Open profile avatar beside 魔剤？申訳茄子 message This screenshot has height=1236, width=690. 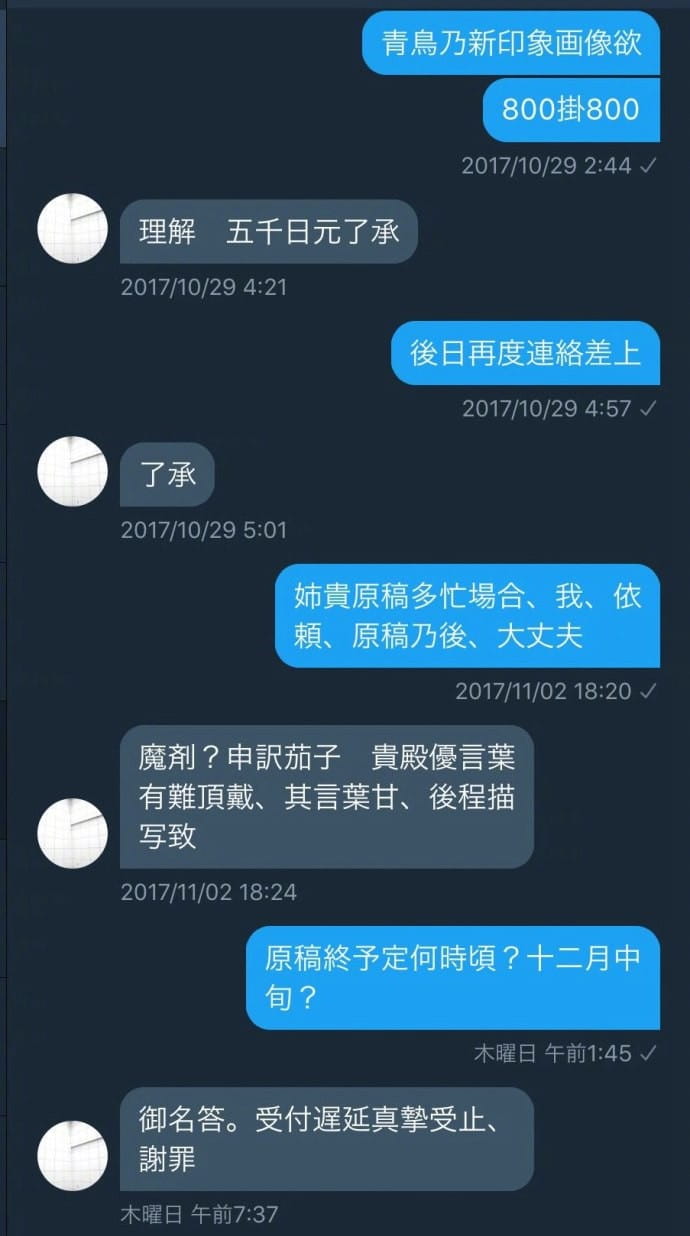click(72, 833)
